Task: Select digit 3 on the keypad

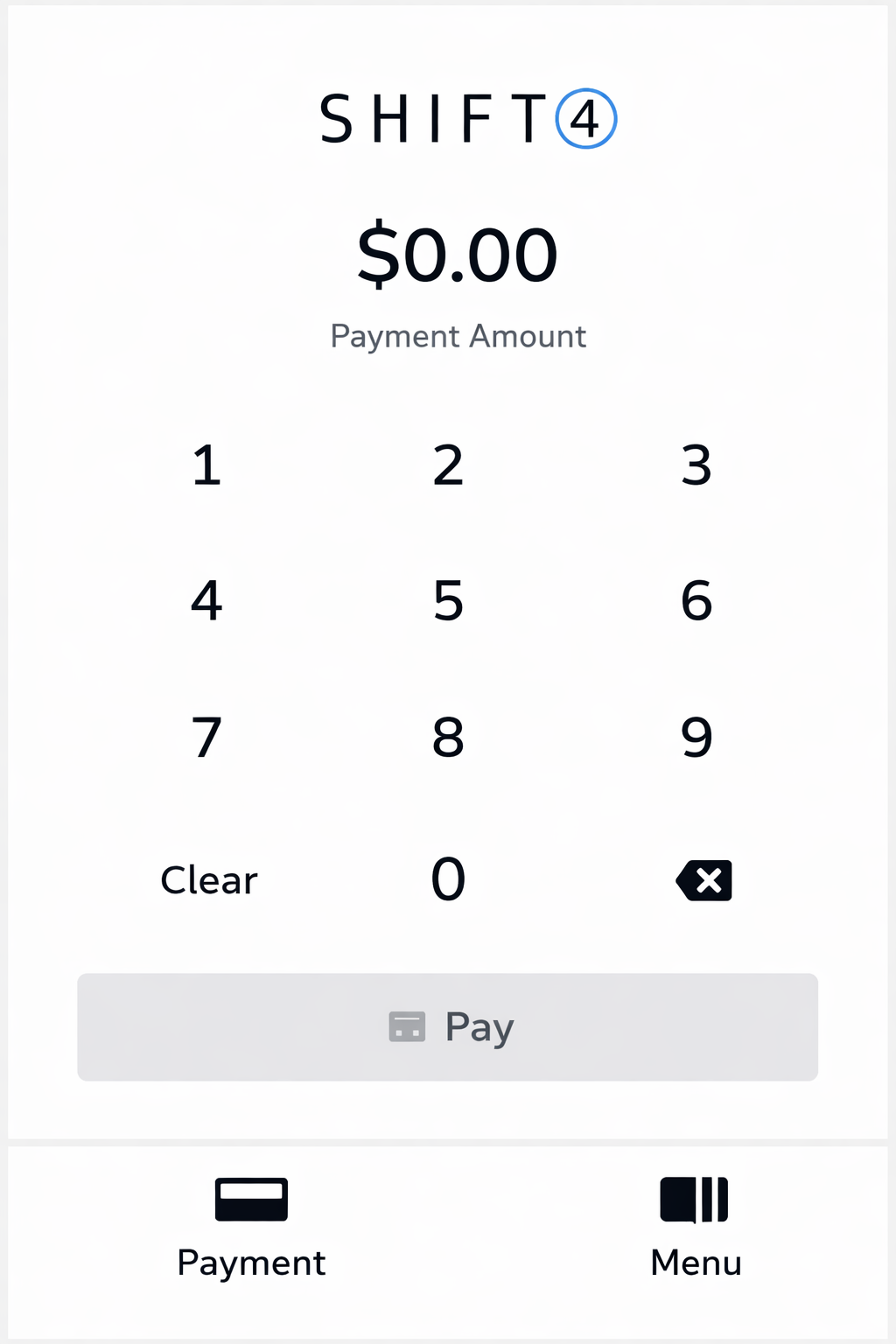Action: [x=696, y=465]
